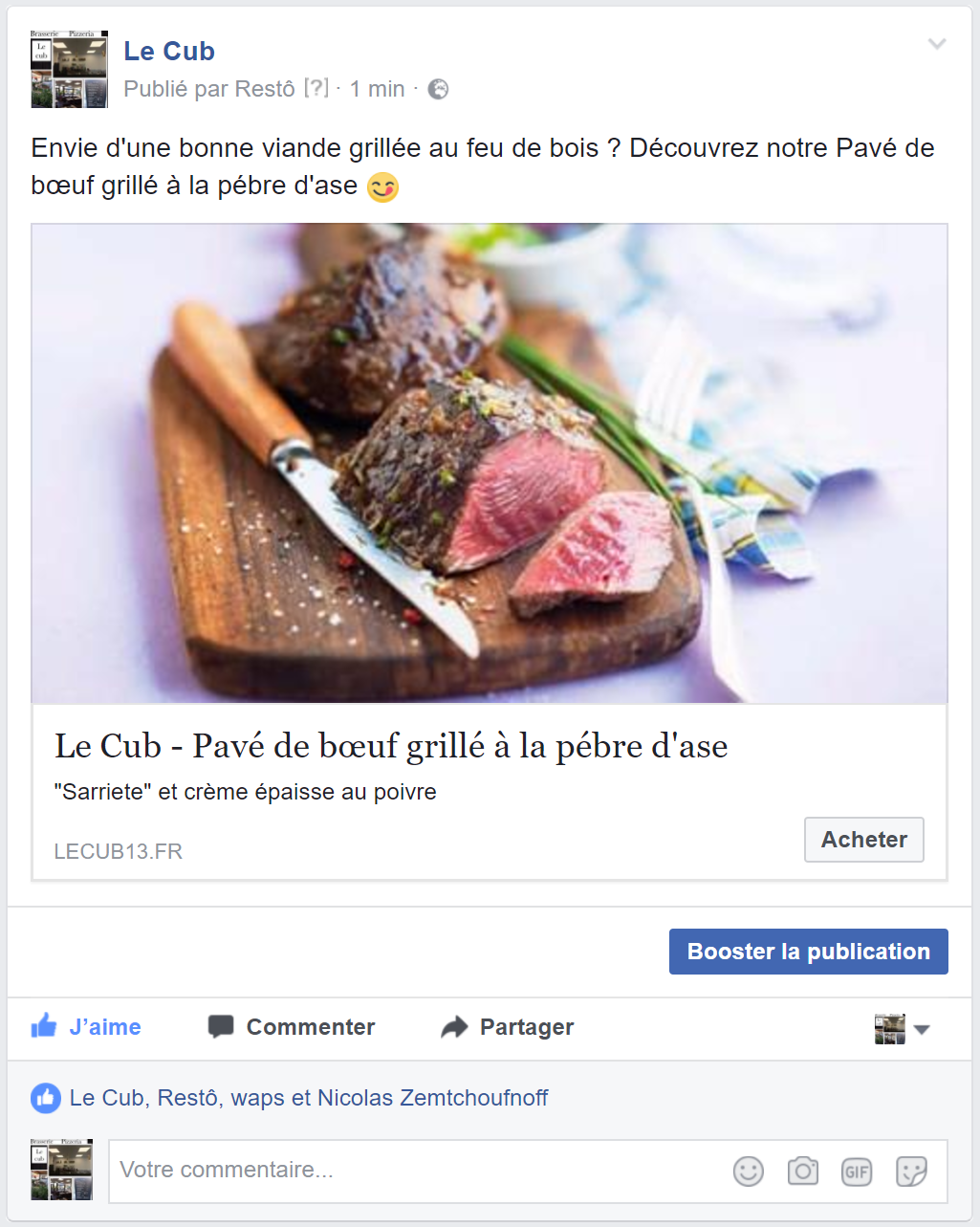Screen dimensions: 980x1227
Task: Open the emoji picker in the comment box
Action: (749, 1172)
